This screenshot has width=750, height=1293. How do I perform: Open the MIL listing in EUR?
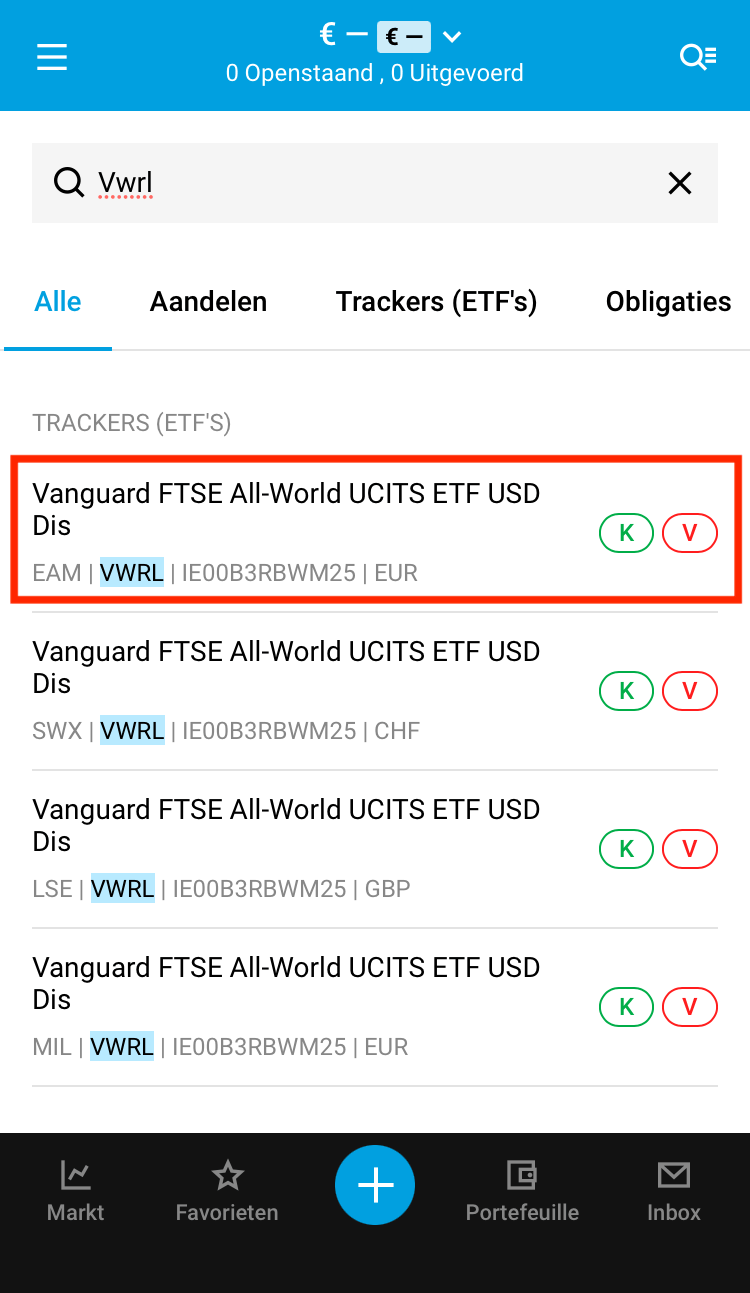click(290, 1006)
